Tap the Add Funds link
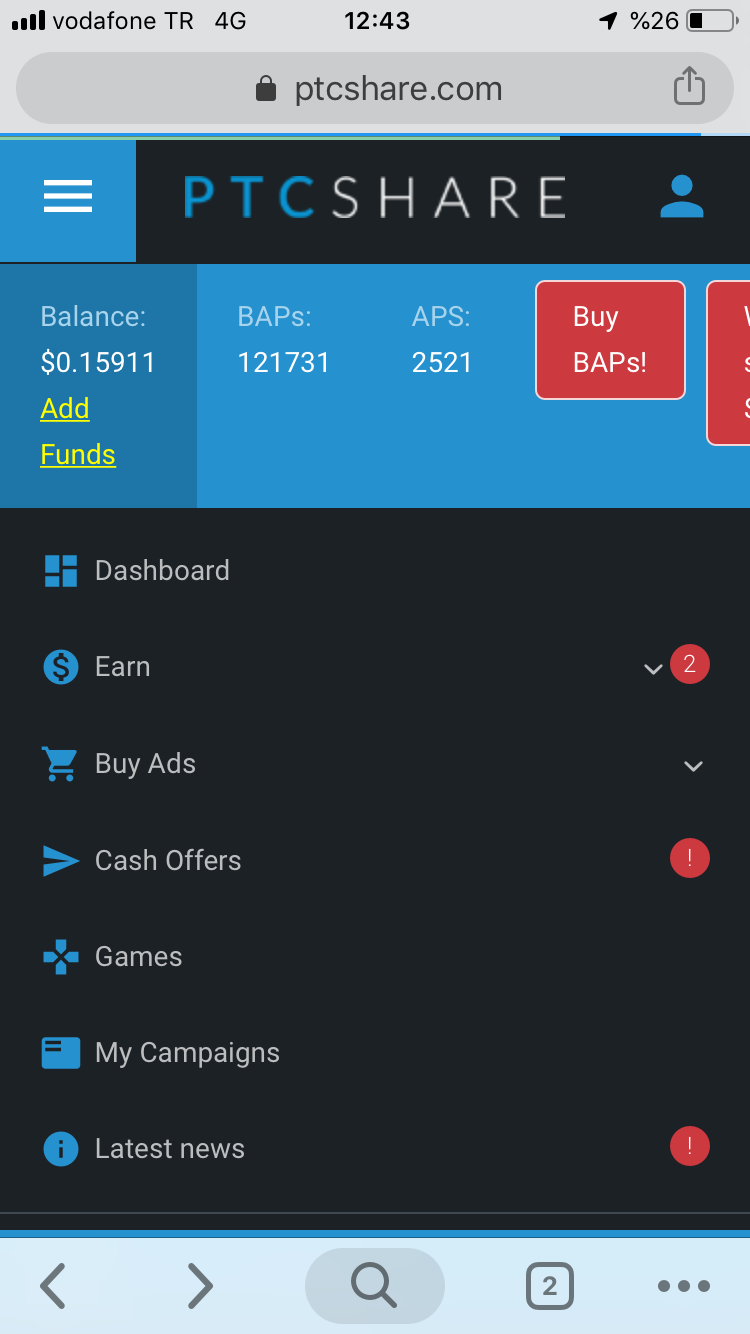750x1334 pixels. [x=78, y=431]
